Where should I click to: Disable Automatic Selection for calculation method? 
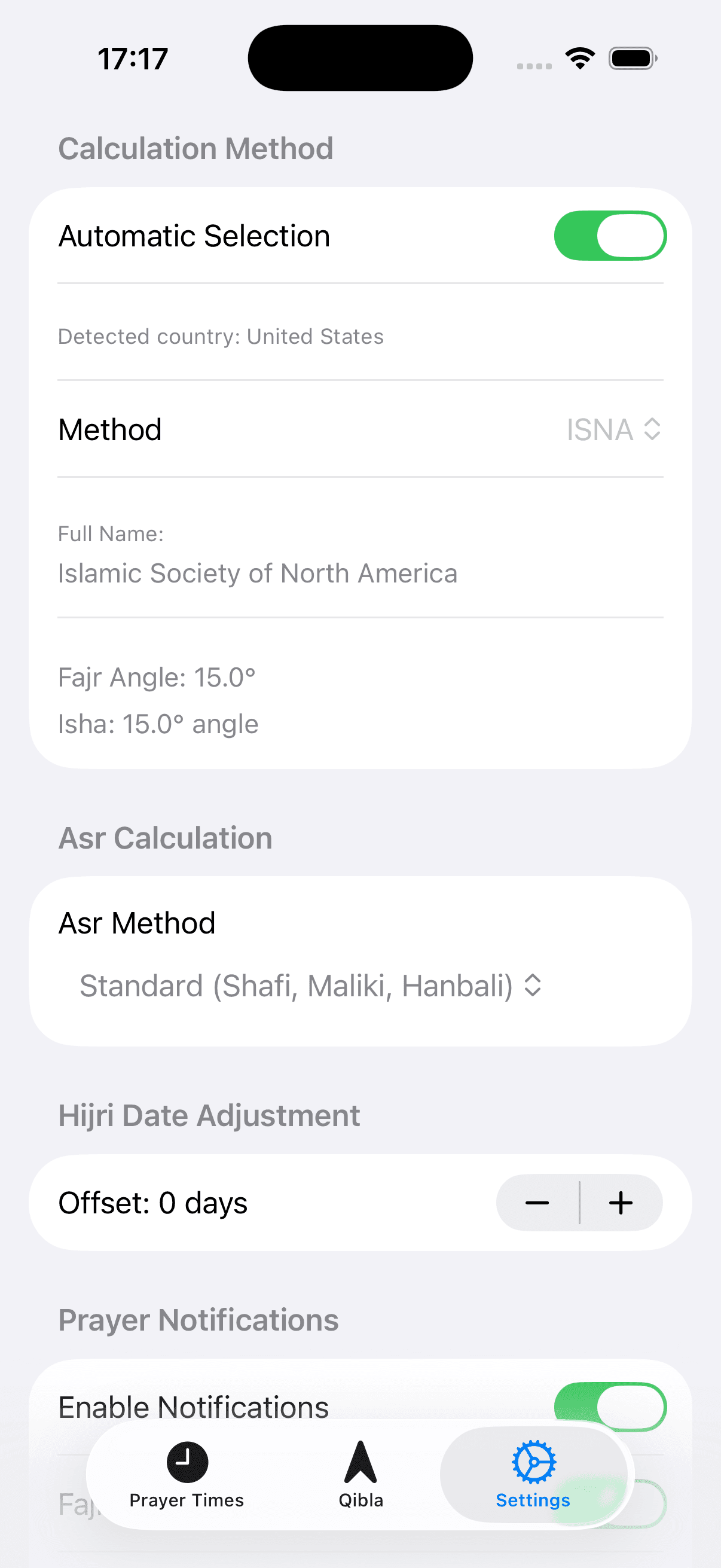pyautogui.click(x=610, y=236)
